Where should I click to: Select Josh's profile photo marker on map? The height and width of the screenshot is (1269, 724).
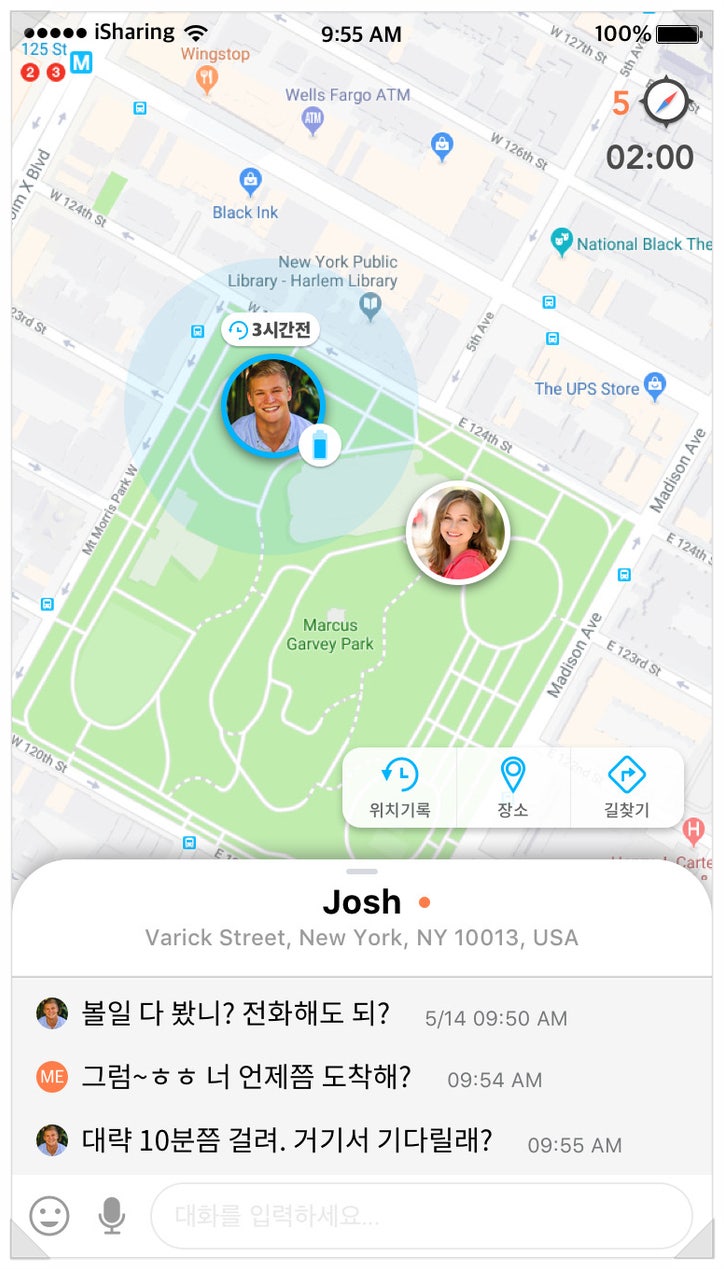click(272, 405)
